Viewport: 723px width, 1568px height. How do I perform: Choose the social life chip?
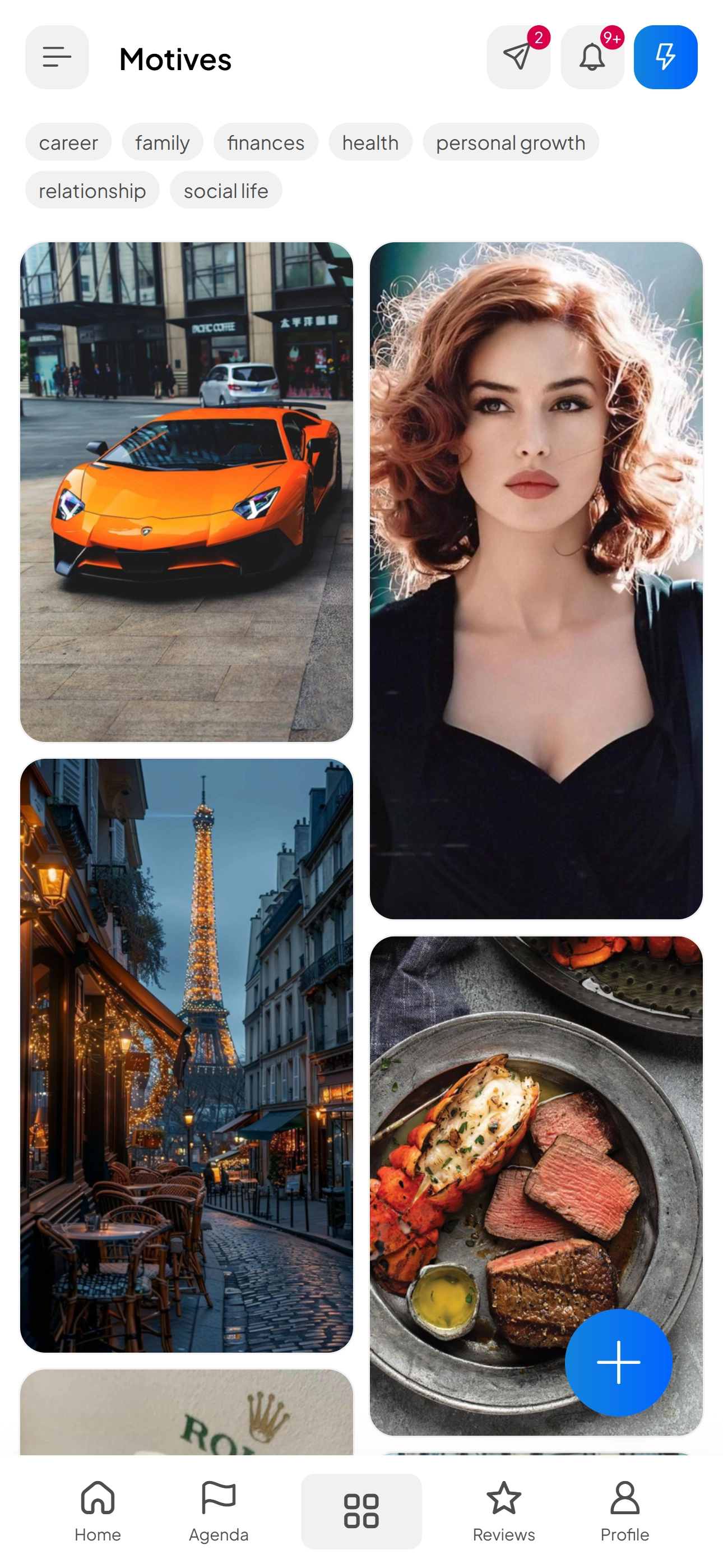point(226,191)
